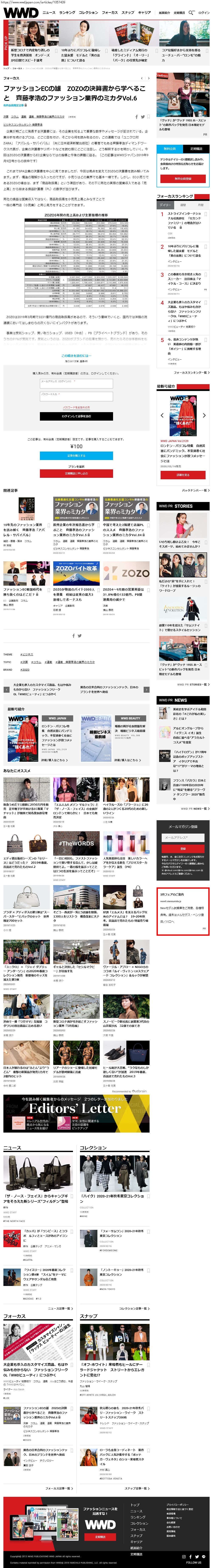
Task: Tap the 無料会員登録 red button
Action: click(x=183, y=179)
